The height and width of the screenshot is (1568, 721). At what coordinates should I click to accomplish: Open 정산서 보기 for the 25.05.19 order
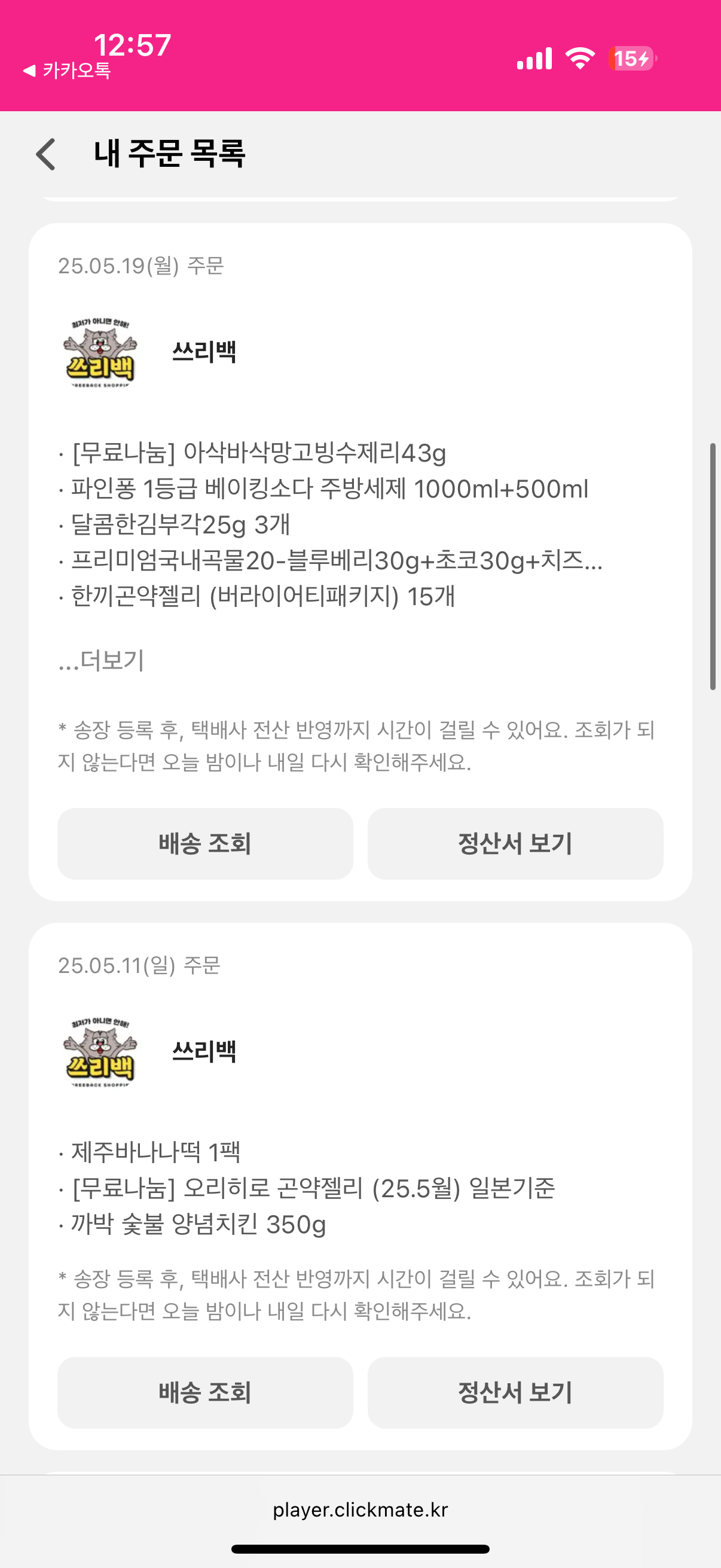click(515, 844)
